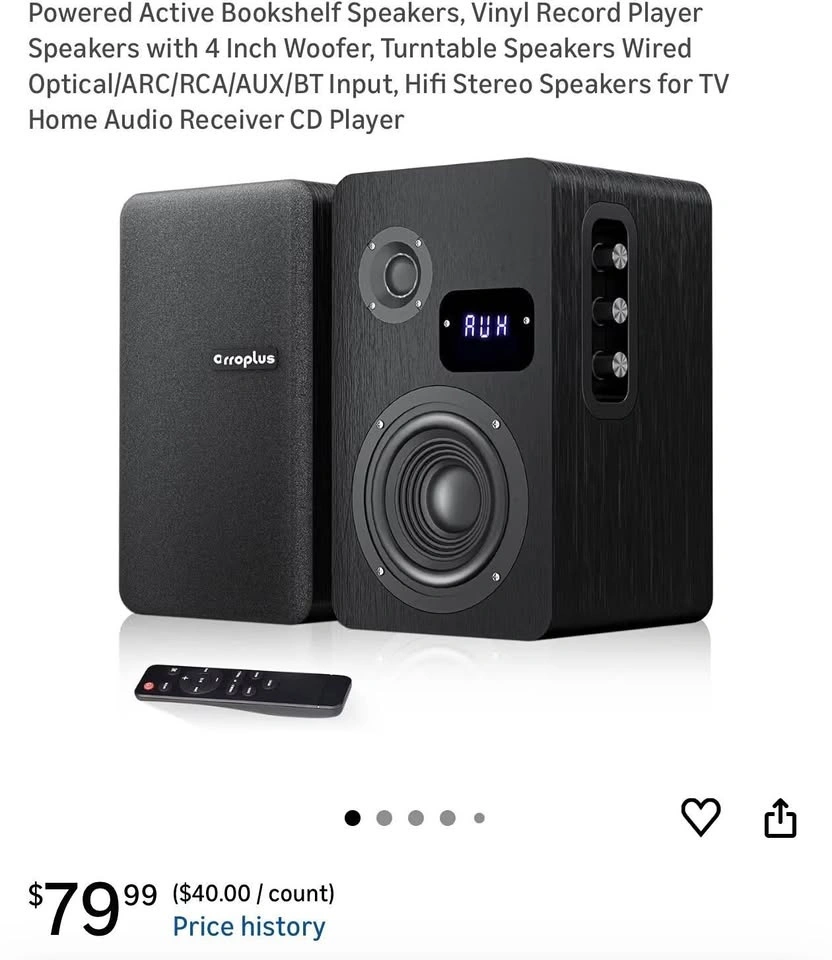Open the Price history link
Viewport: 832px width, 960px height.
click(249, 927)
